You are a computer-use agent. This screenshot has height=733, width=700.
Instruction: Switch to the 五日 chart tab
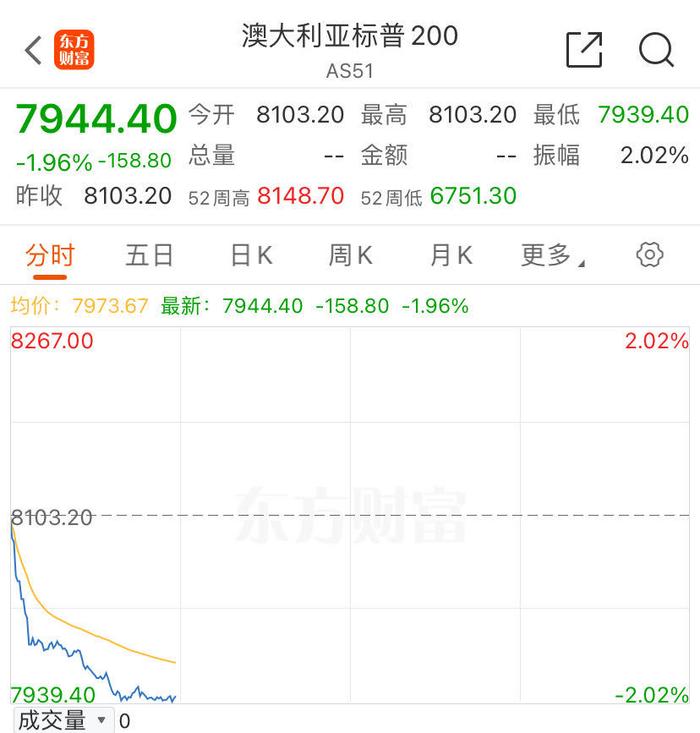coord(150,255)
